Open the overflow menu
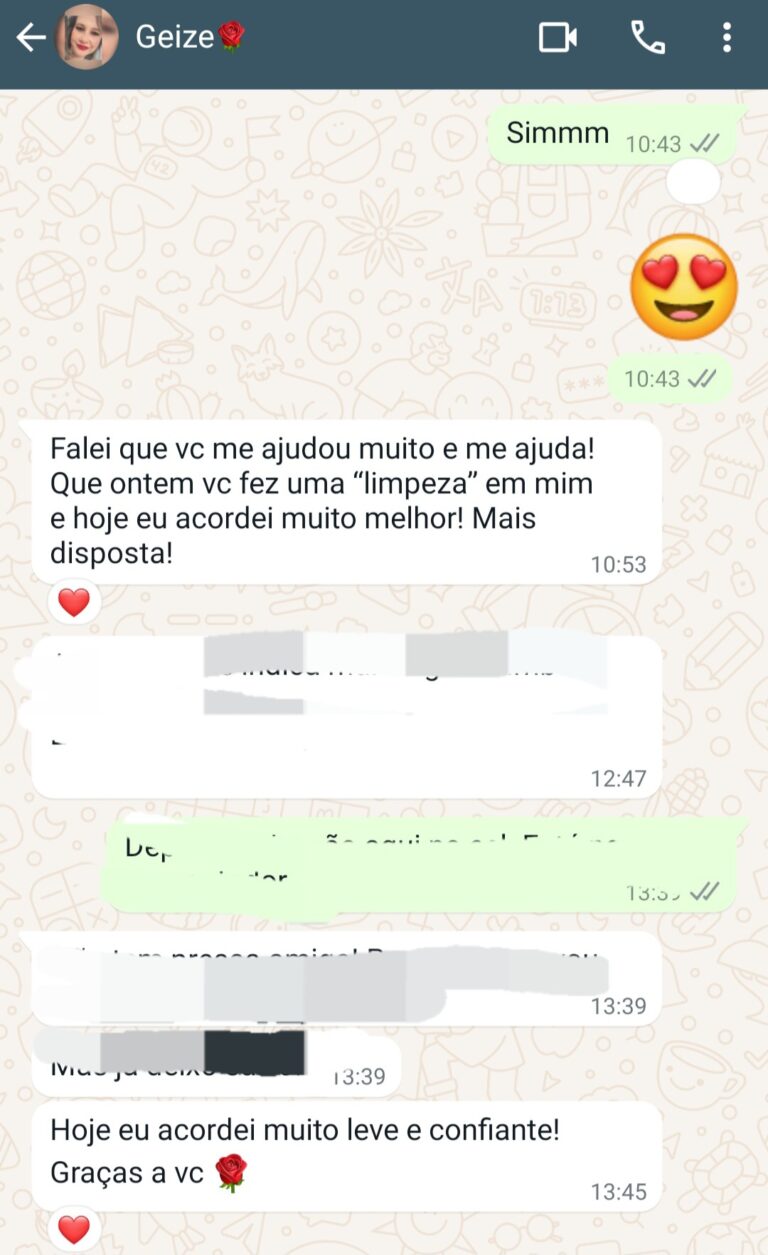 [727, 38]
